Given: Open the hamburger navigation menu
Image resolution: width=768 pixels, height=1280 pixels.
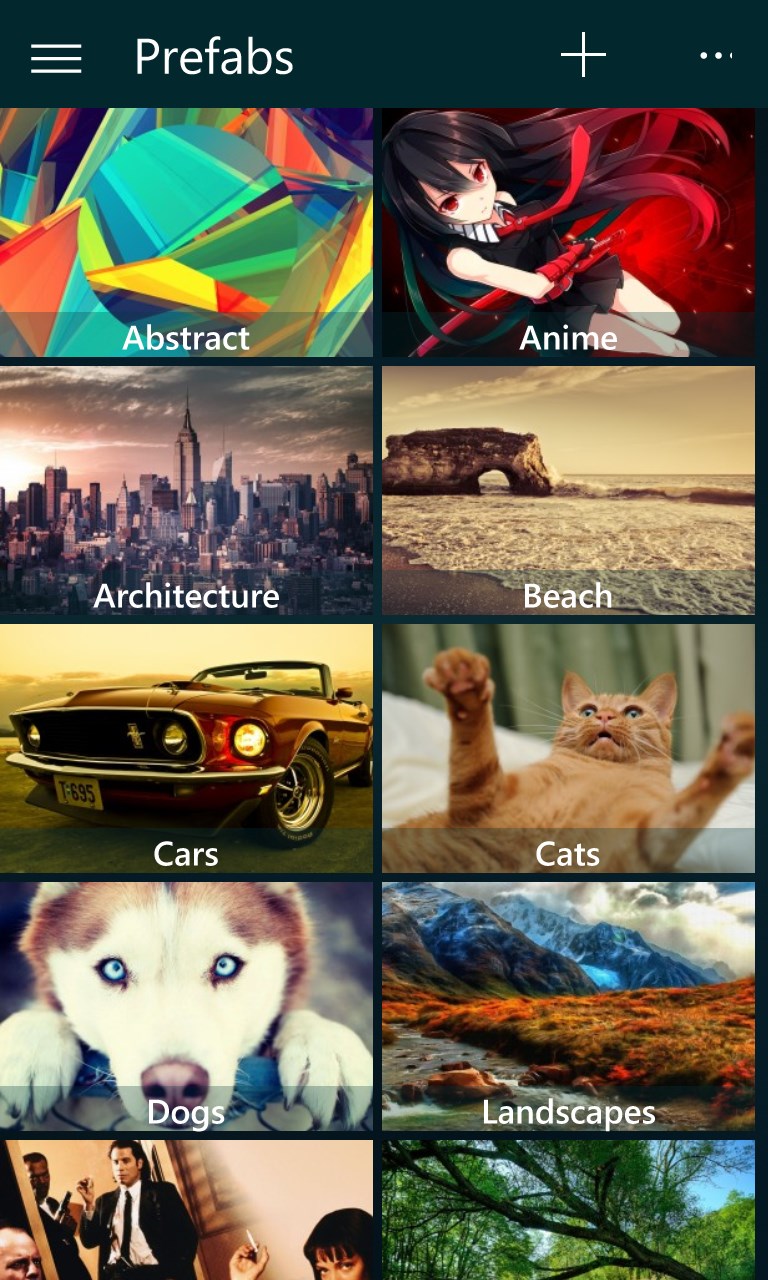Looking at the screenshot, I should pyautogui.click(x=56, y=57).
